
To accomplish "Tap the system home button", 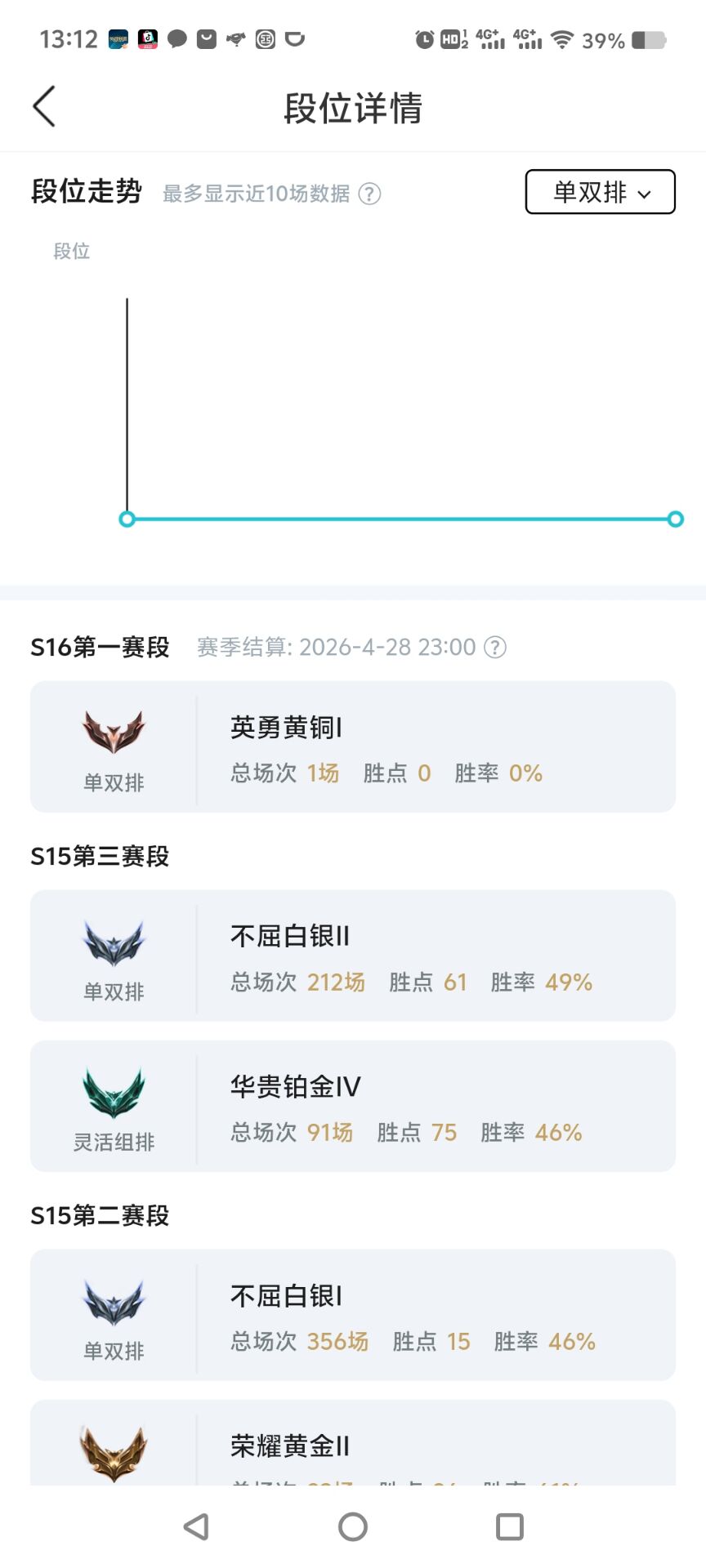I will click(x=353, y=1526).
